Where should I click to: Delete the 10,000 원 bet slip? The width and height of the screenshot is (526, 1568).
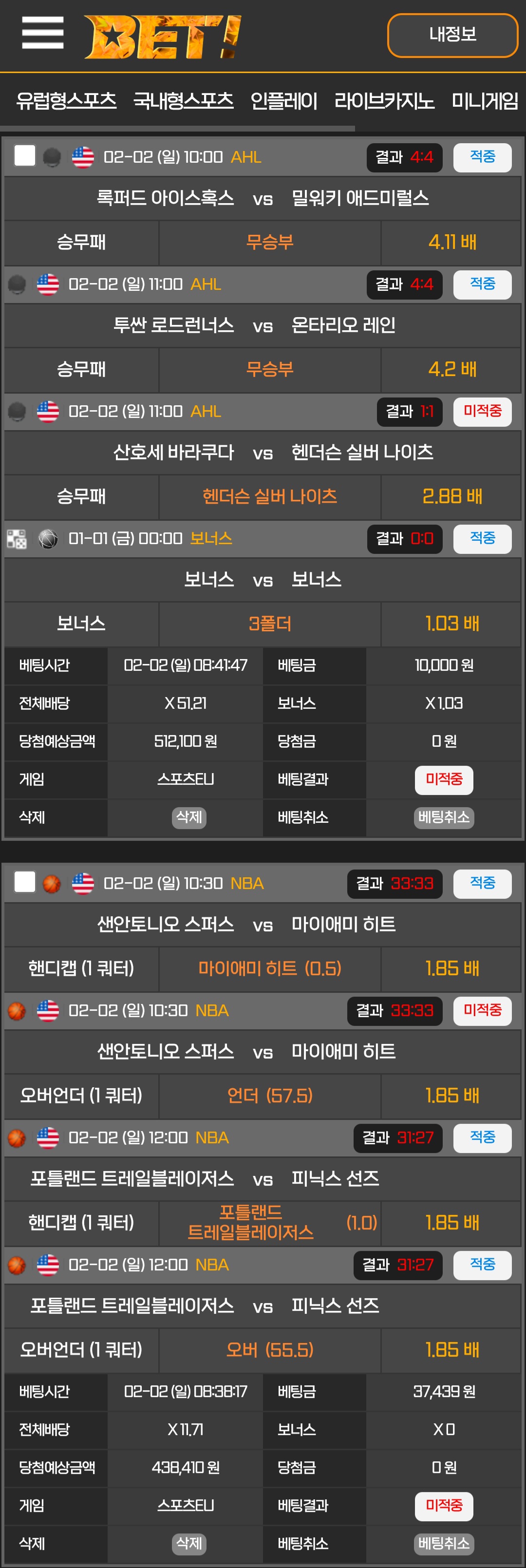pyautogui.click(x=189, y=817)
